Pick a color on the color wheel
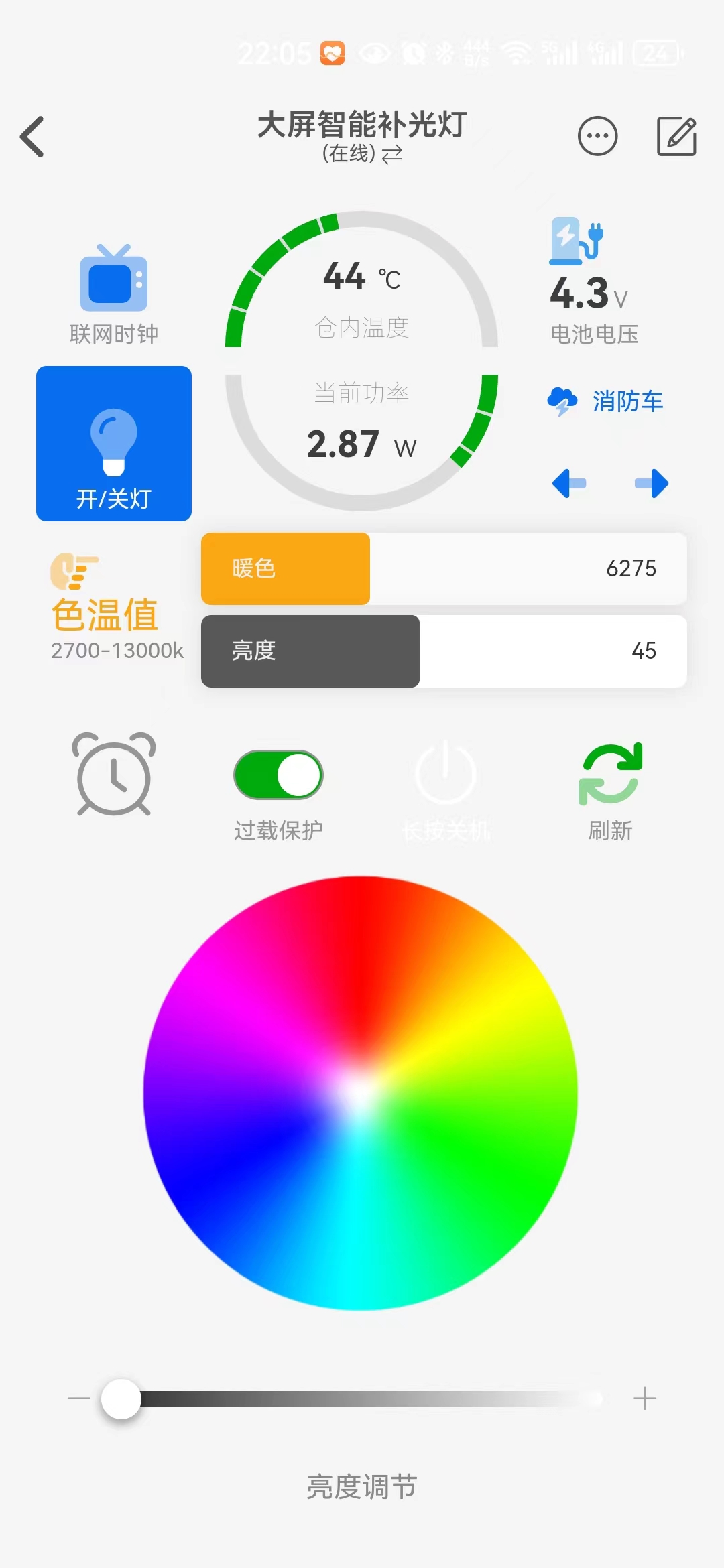This screenshot has height=1568, width=724. 360,1093
